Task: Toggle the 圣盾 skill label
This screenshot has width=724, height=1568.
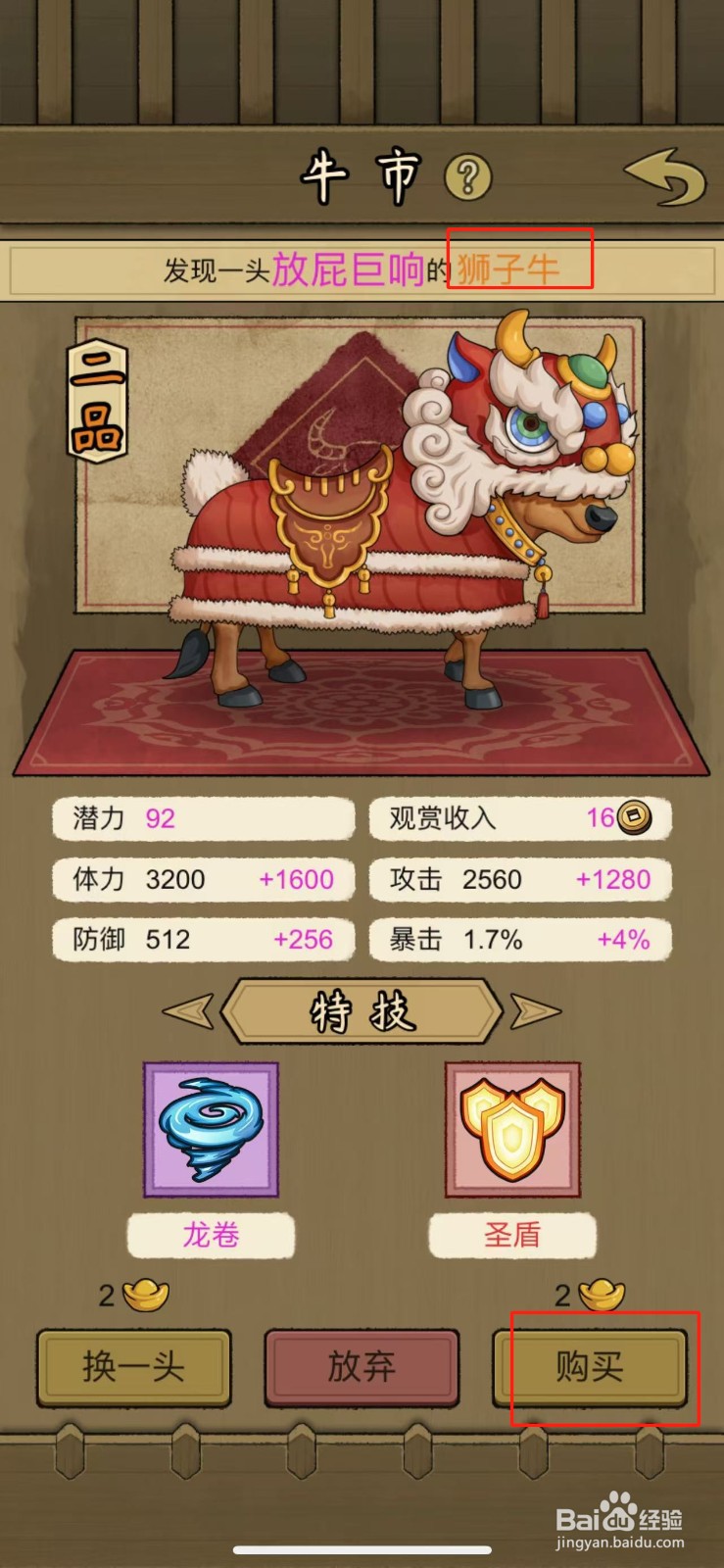Action: [511, 1235]
